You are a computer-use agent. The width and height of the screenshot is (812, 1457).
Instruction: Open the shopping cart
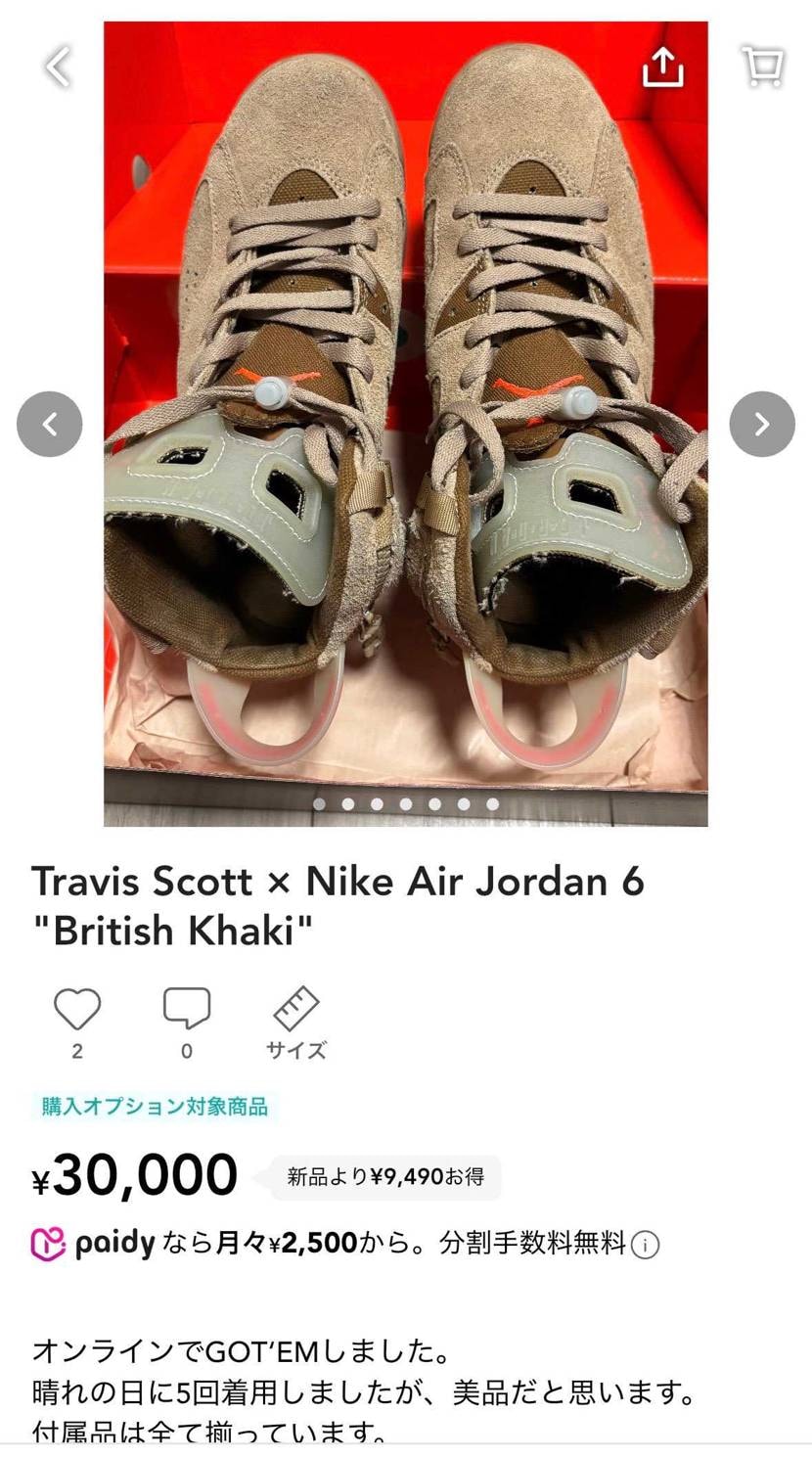tap(762, 67)
